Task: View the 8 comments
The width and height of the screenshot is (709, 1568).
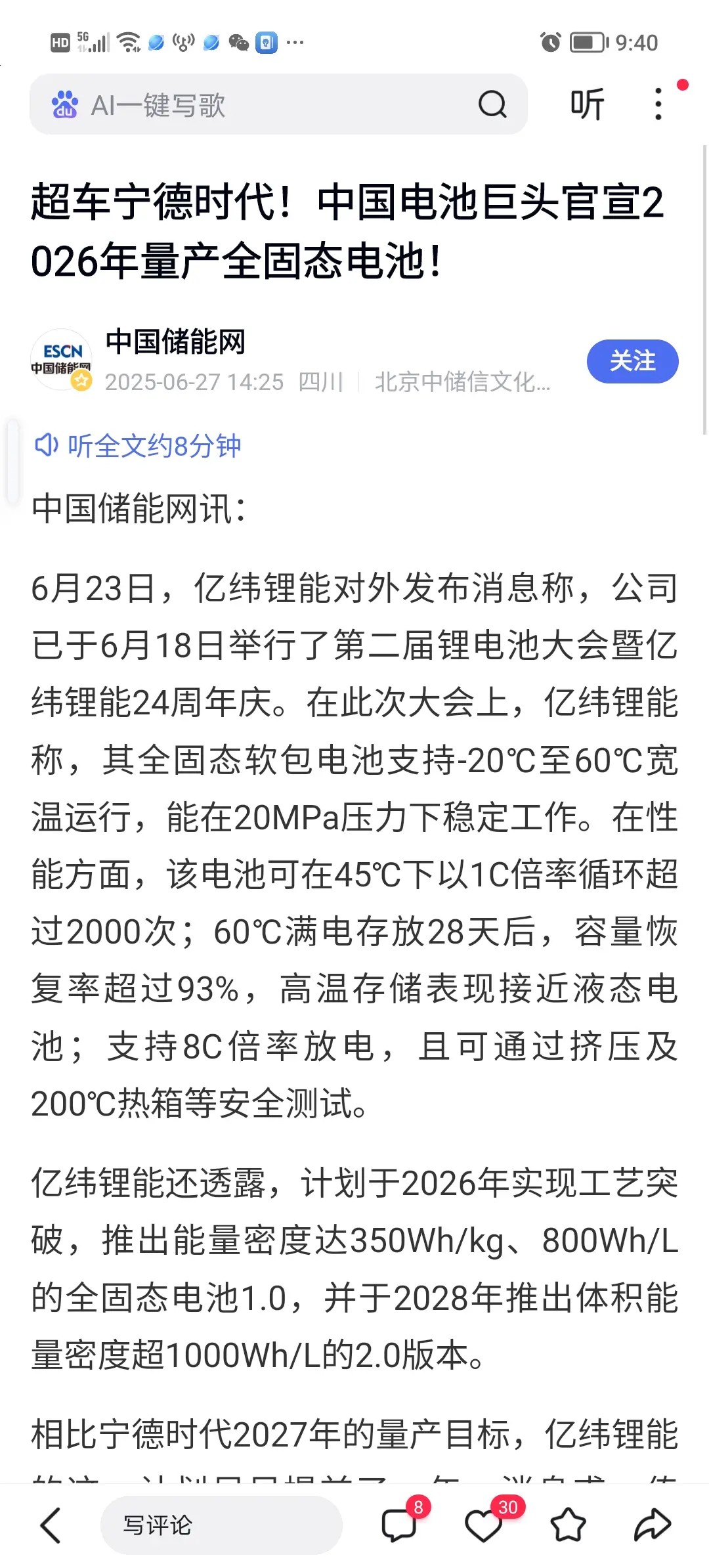Action: [399, 1525]
